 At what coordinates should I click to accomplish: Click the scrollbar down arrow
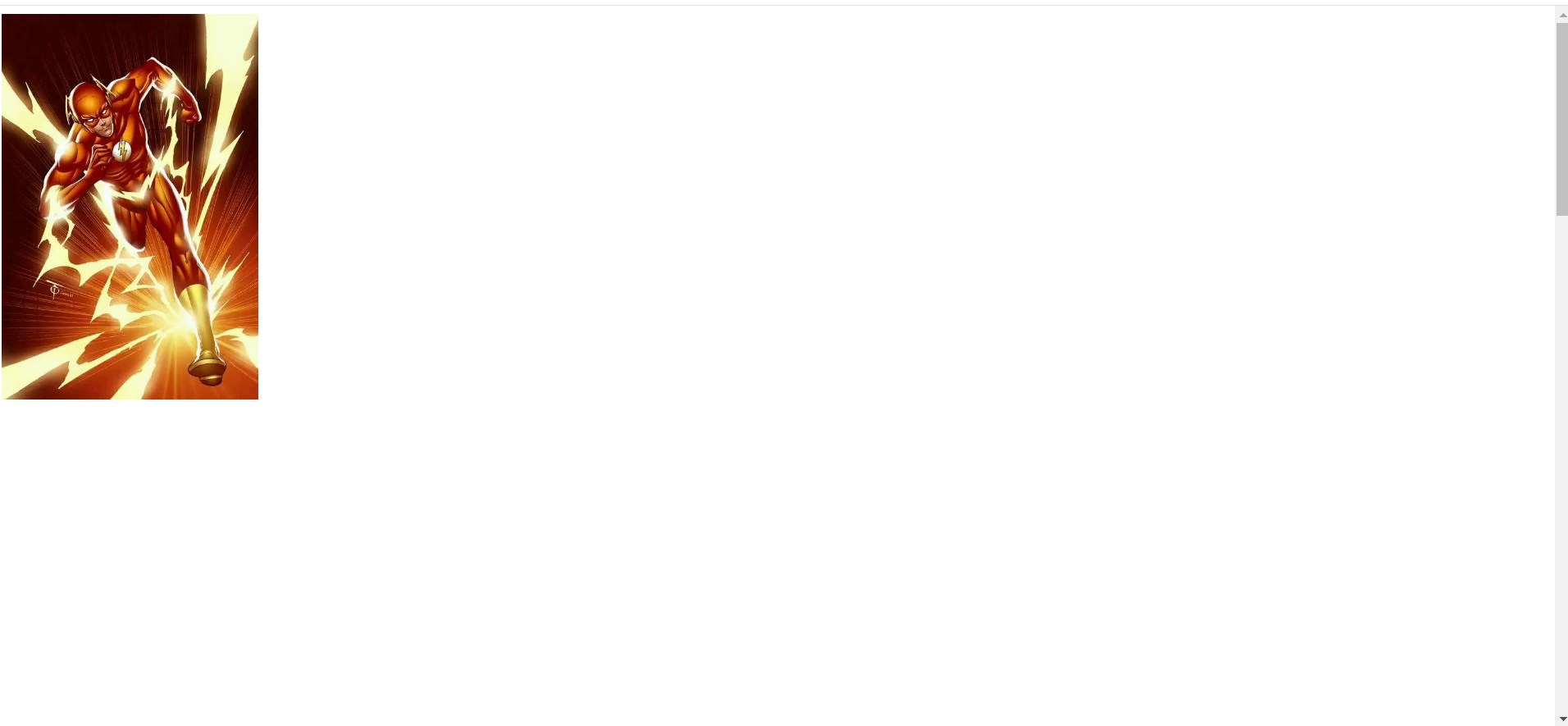pos(1561,719)
